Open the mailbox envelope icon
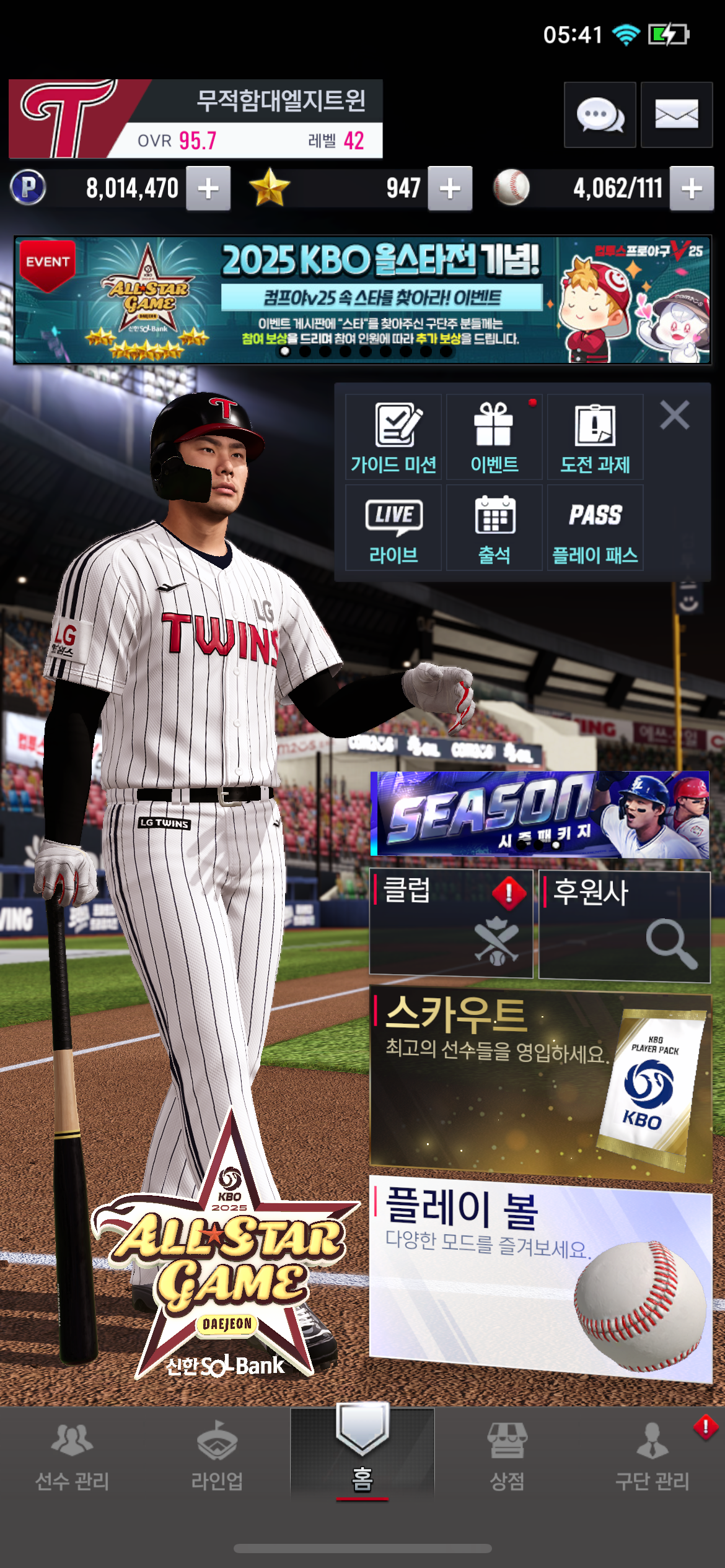 676,115
